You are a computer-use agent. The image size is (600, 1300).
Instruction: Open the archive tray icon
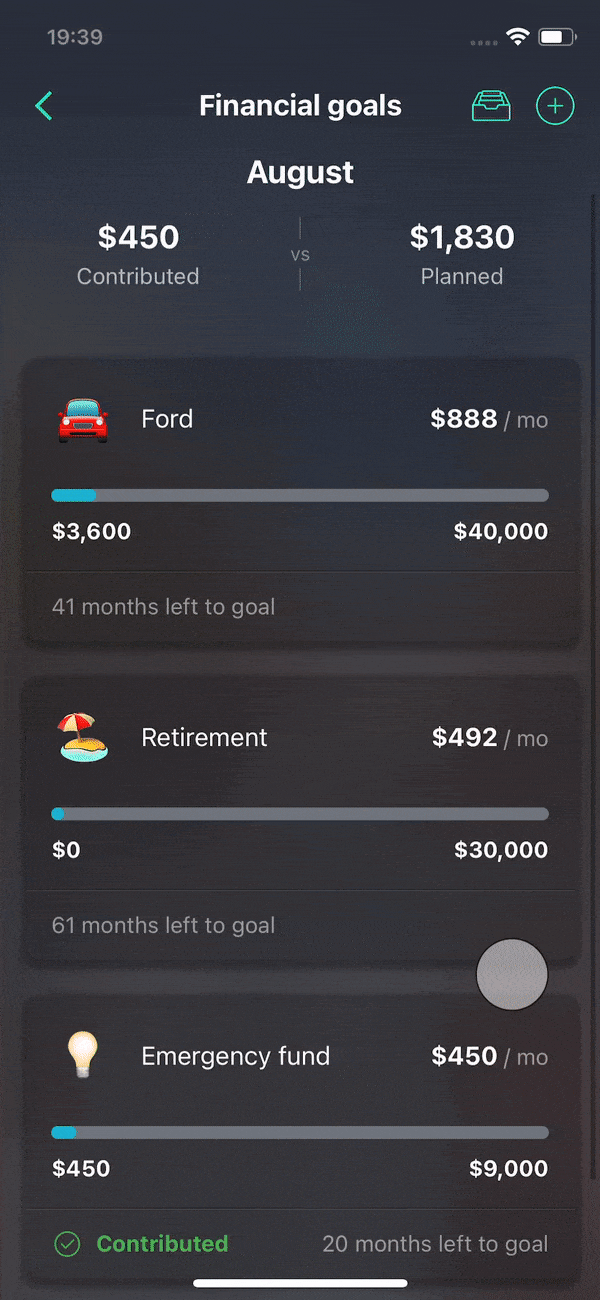point(491,106)
